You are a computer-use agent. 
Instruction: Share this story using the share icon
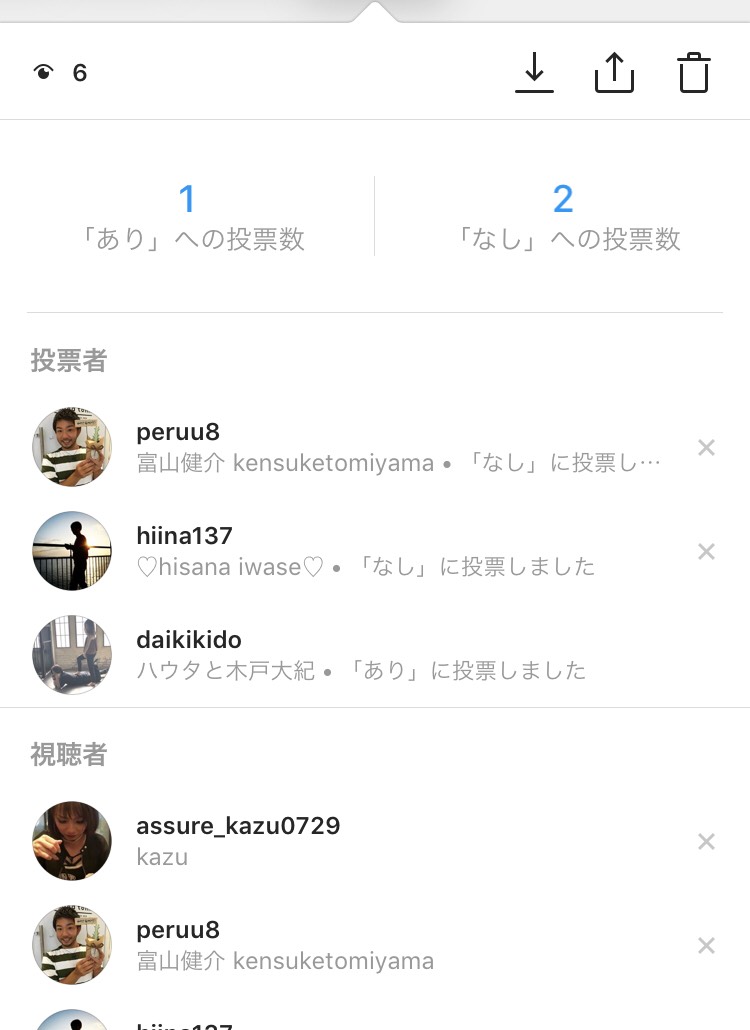614,72
